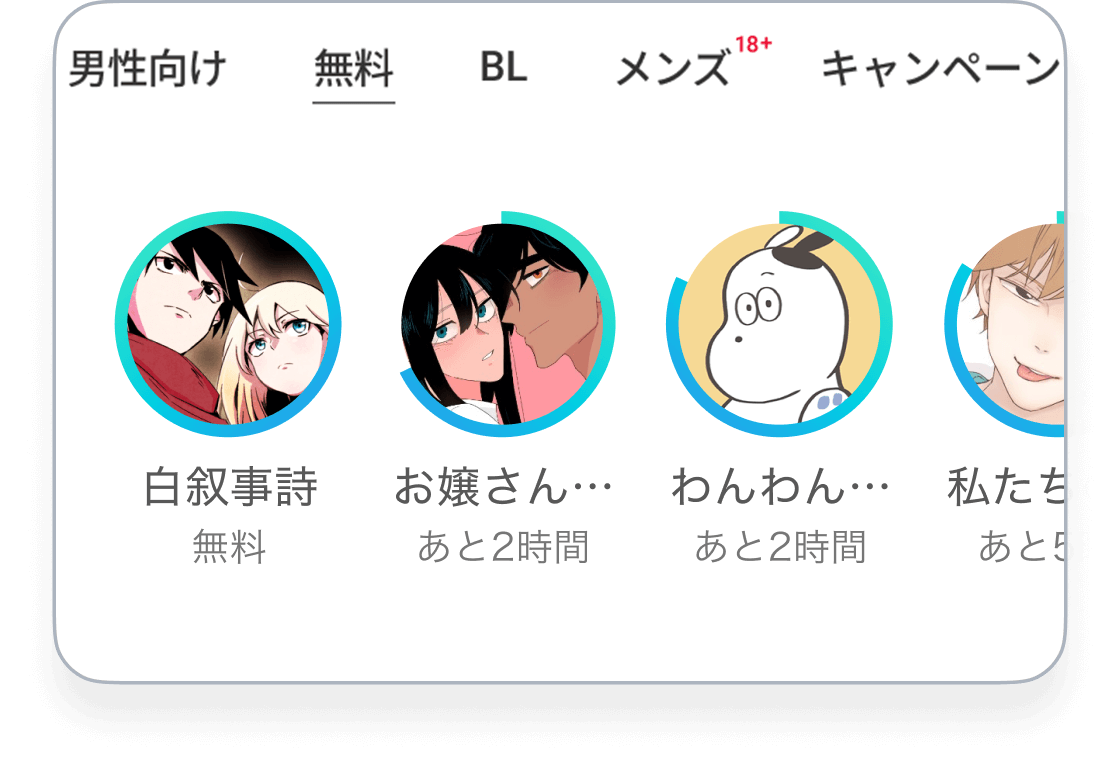Switch to the 男性向け tab
1120x784 pixels.
click(148, 70)
